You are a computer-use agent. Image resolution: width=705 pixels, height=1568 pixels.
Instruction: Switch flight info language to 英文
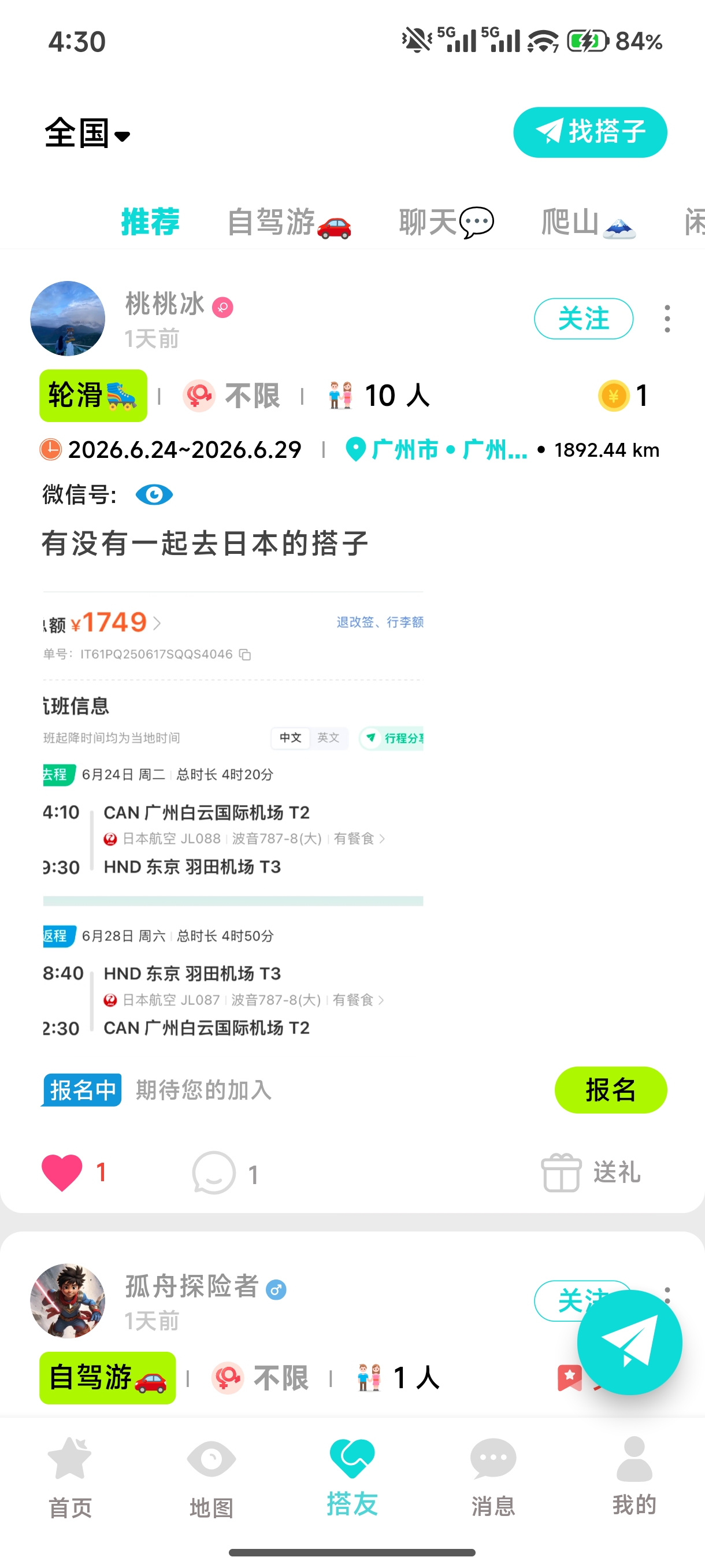tap(328, 737)
